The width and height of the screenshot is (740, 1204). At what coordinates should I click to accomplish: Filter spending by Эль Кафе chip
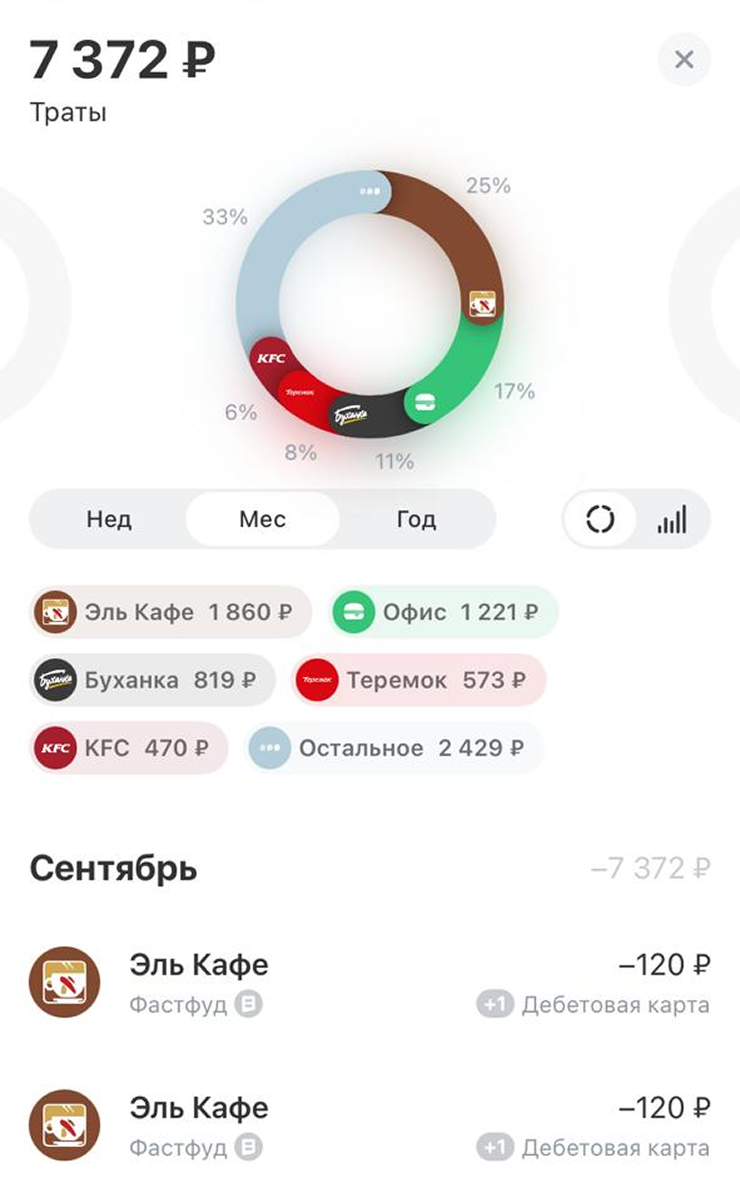[x=170, y=612]
